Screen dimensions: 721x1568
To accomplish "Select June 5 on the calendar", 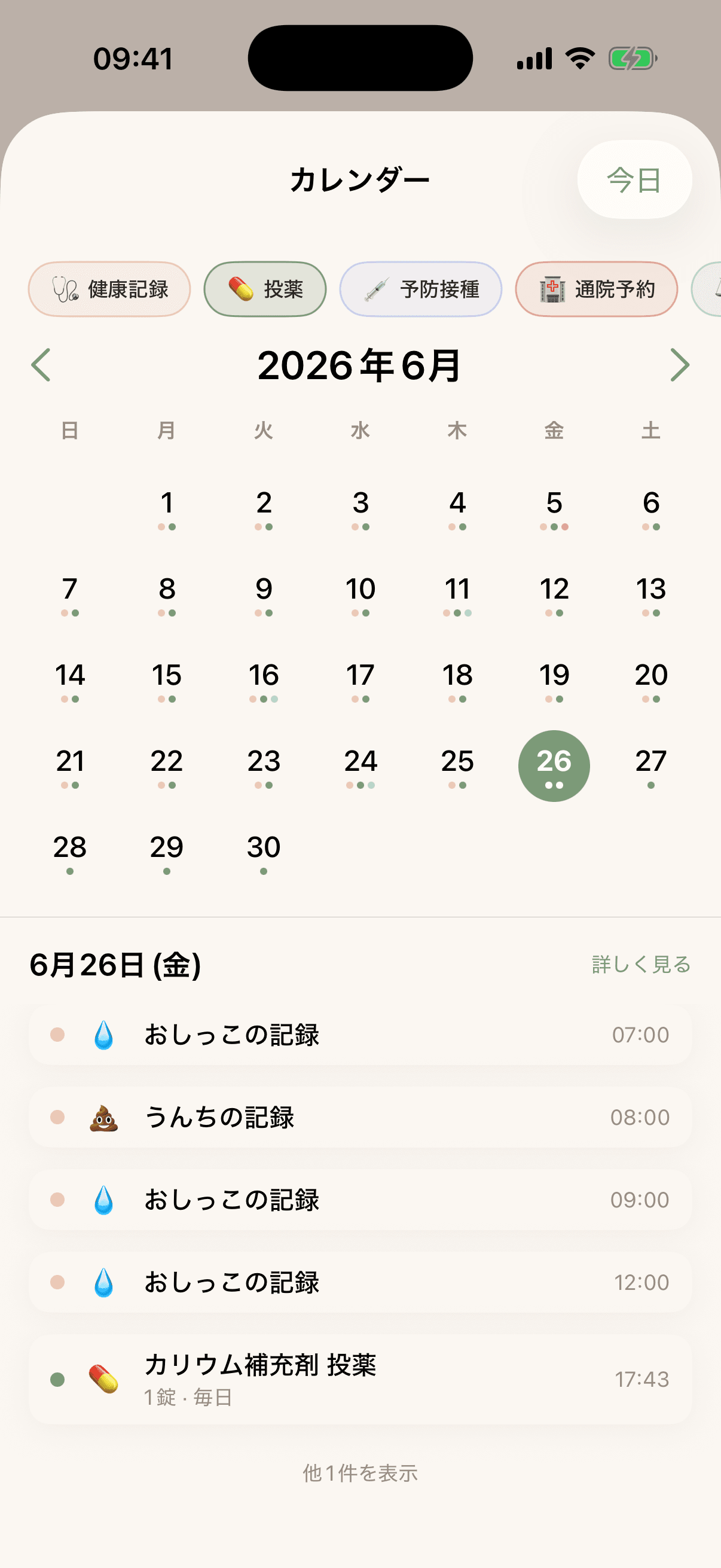I will click(554, 508).
